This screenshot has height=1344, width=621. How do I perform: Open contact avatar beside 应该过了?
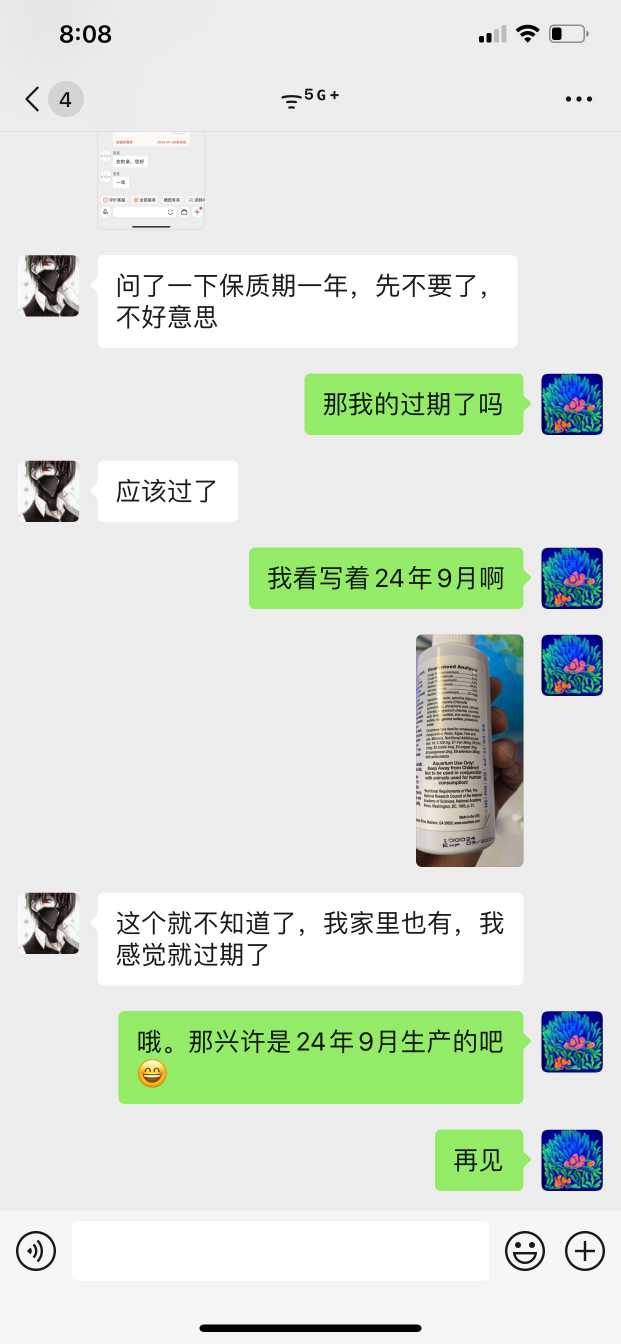pos(50,491)
